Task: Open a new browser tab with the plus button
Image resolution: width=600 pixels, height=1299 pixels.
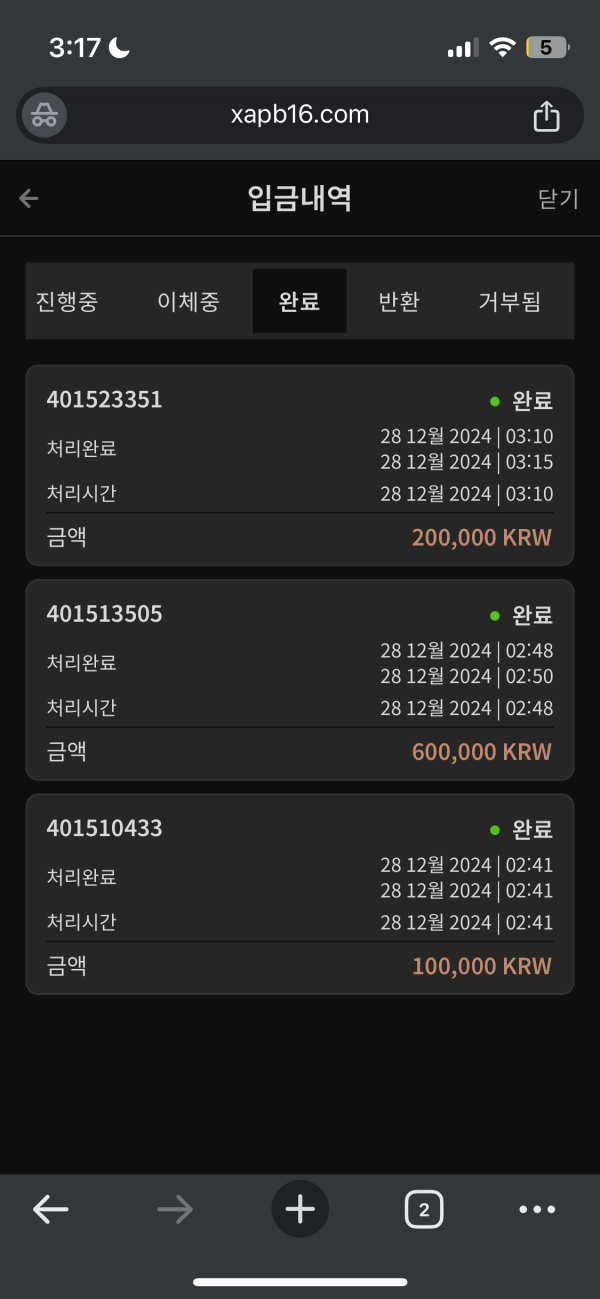Action: pyautogui.click(x=300, y=1210)
